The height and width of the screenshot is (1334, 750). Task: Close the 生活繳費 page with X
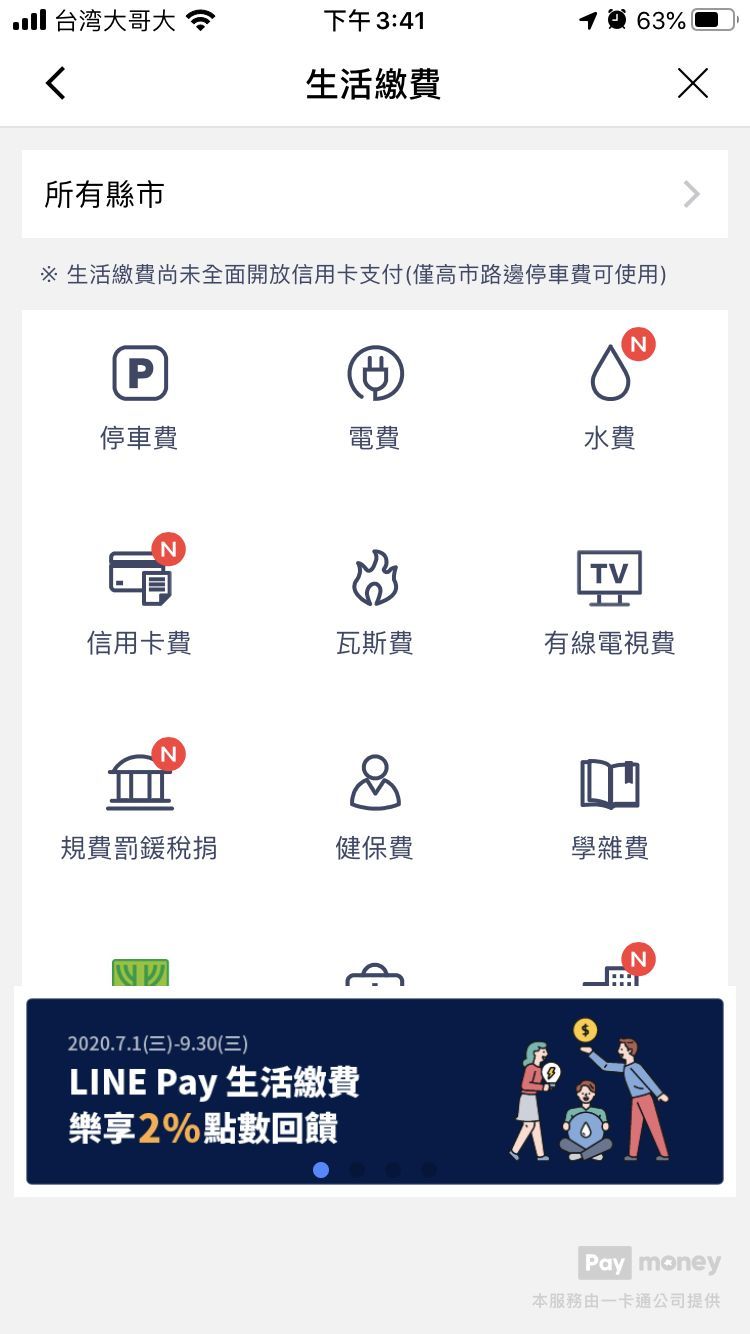(692, 83)
